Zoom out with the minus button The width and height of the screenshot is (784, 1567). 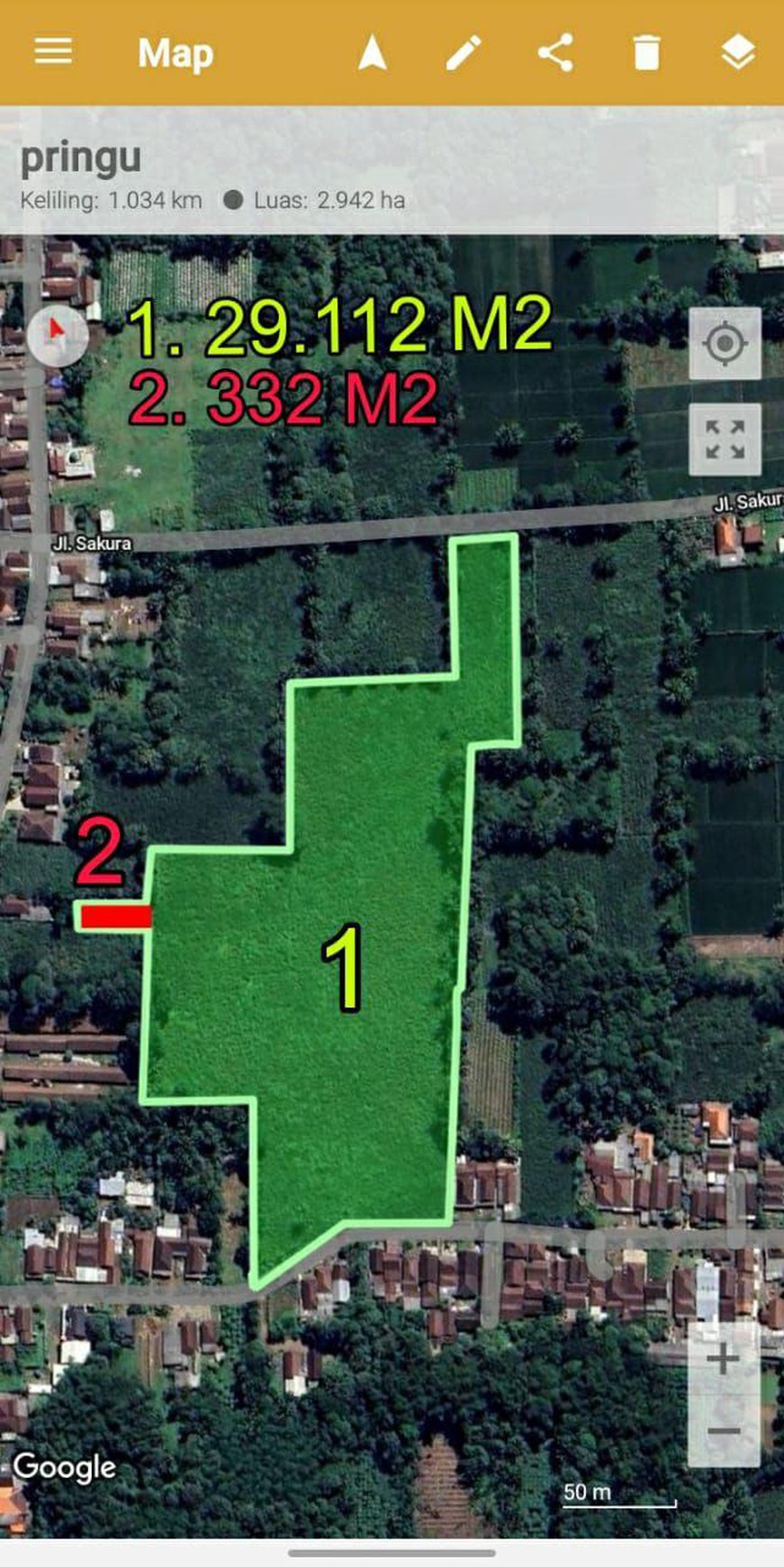[724, 1431]
